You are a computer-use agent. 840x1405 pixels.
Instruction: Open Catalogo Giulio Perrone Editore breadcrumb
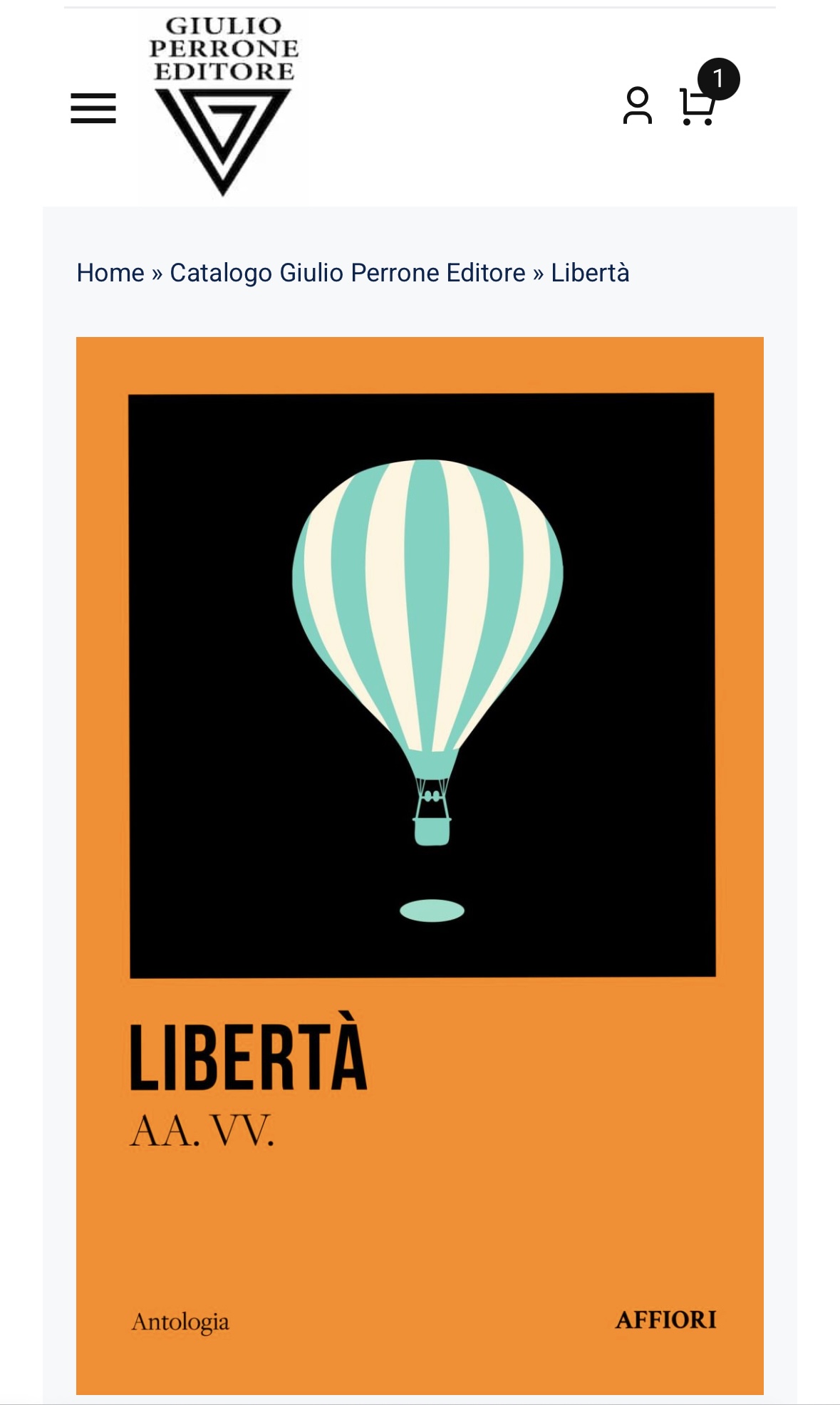(x=348, y=273)
